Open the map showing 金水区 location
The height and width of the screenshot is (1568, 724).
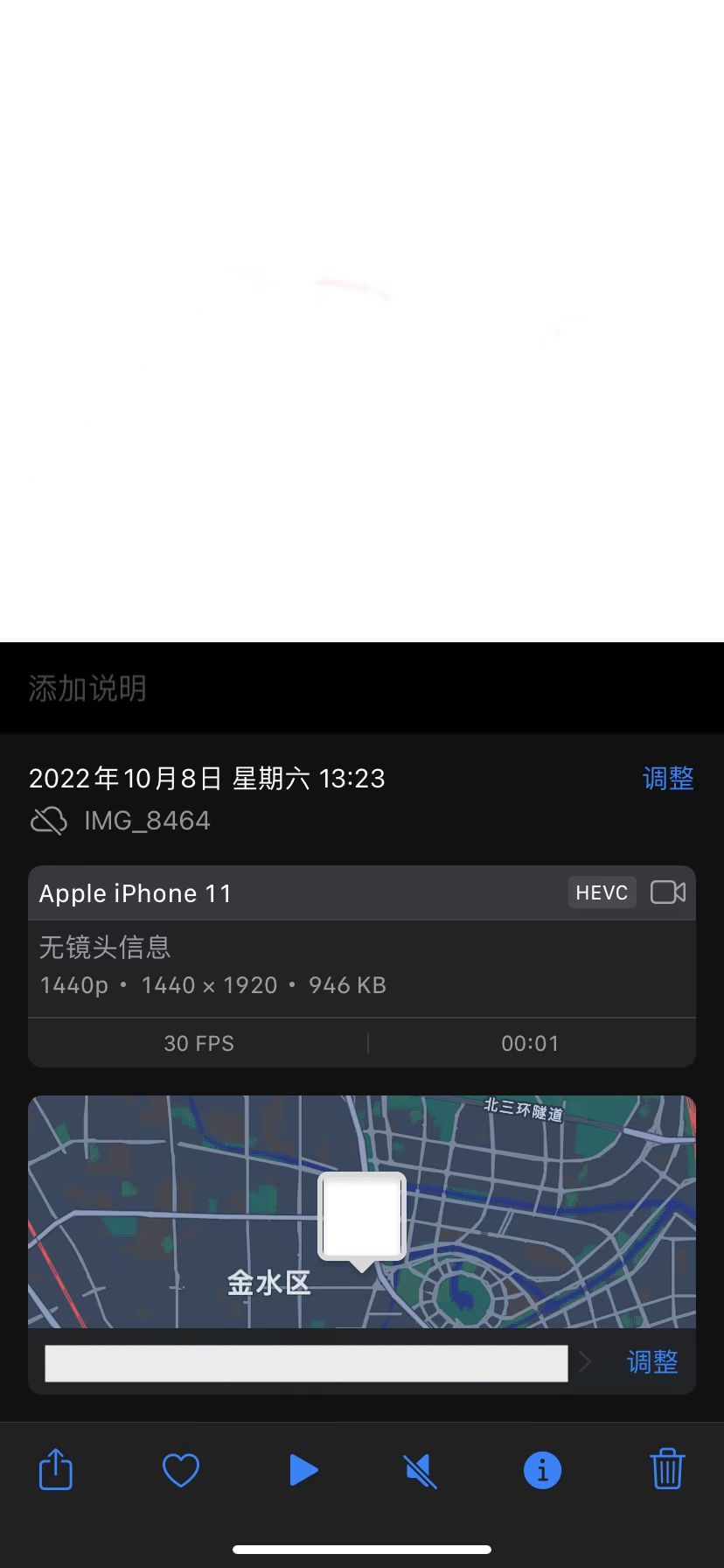click(362, 1212)
